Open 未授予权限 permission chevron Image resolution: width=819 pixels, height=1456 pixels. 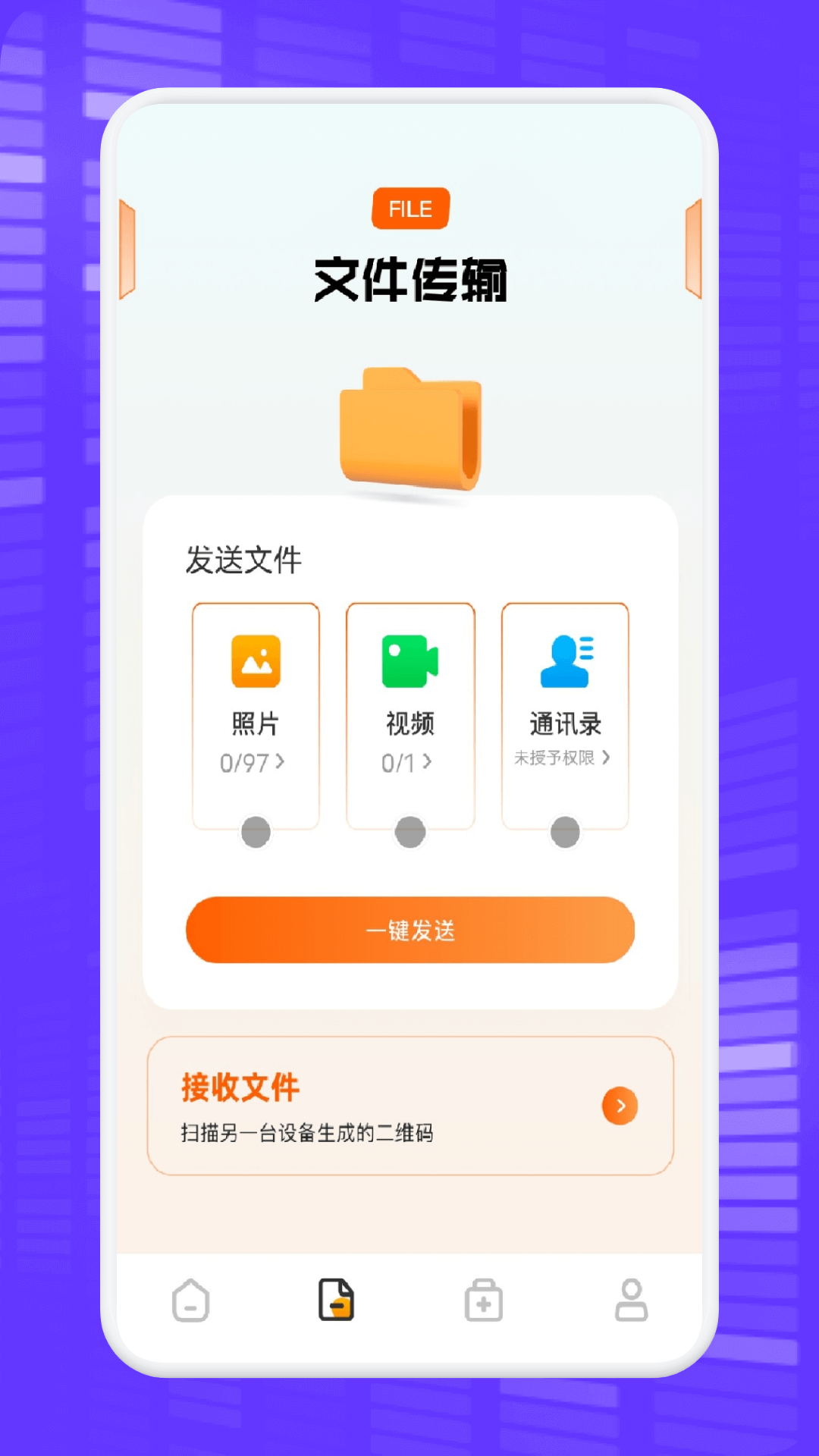565,758
